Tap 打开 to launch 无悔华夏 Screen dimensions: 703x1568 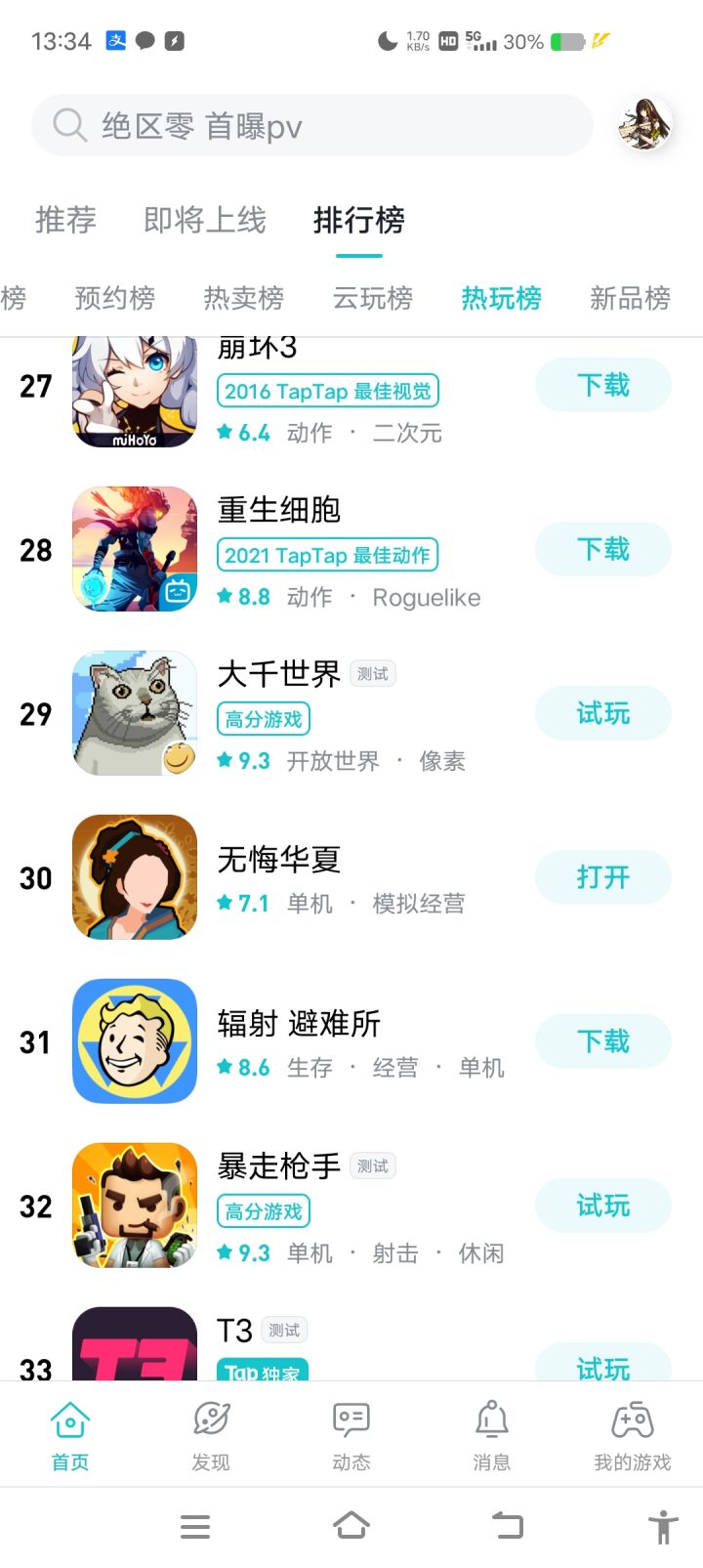tap(602, 877)
